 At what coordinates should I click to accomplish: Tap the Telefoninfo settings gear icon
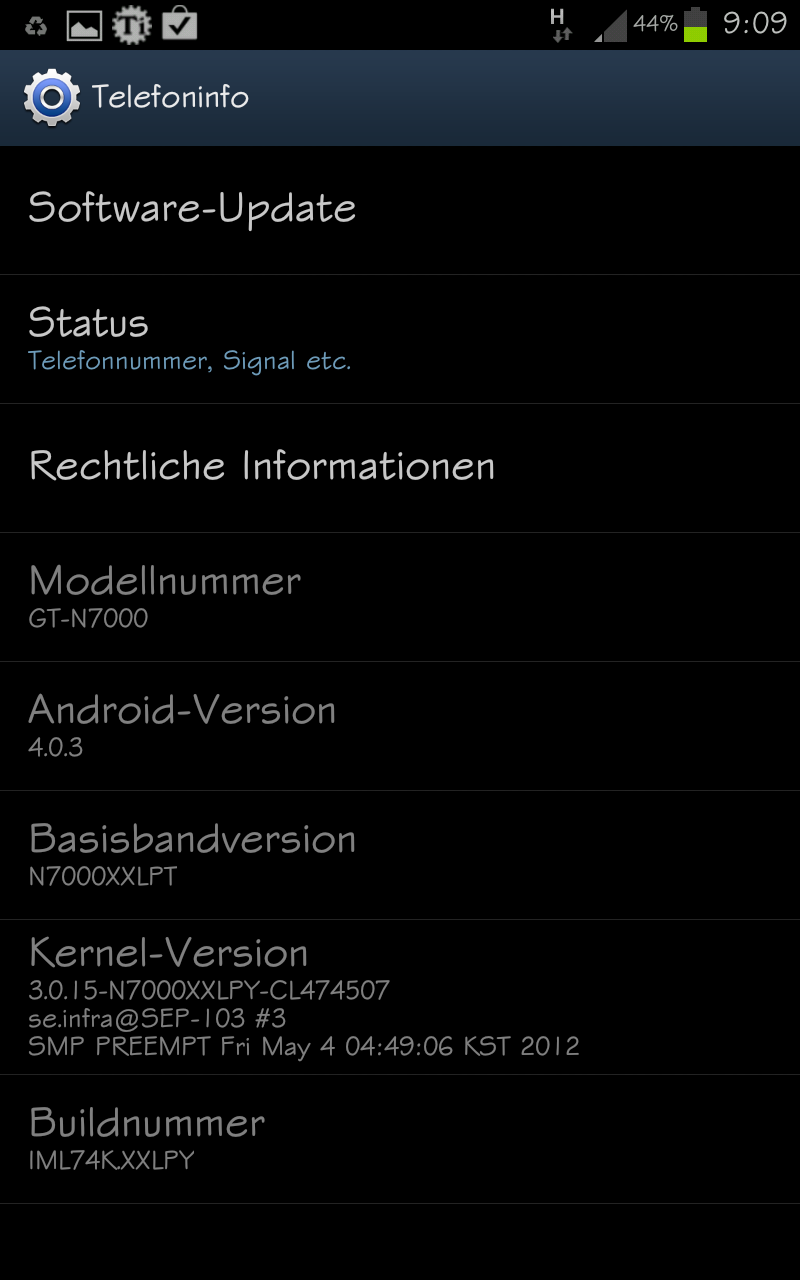[x=51, y=97]
